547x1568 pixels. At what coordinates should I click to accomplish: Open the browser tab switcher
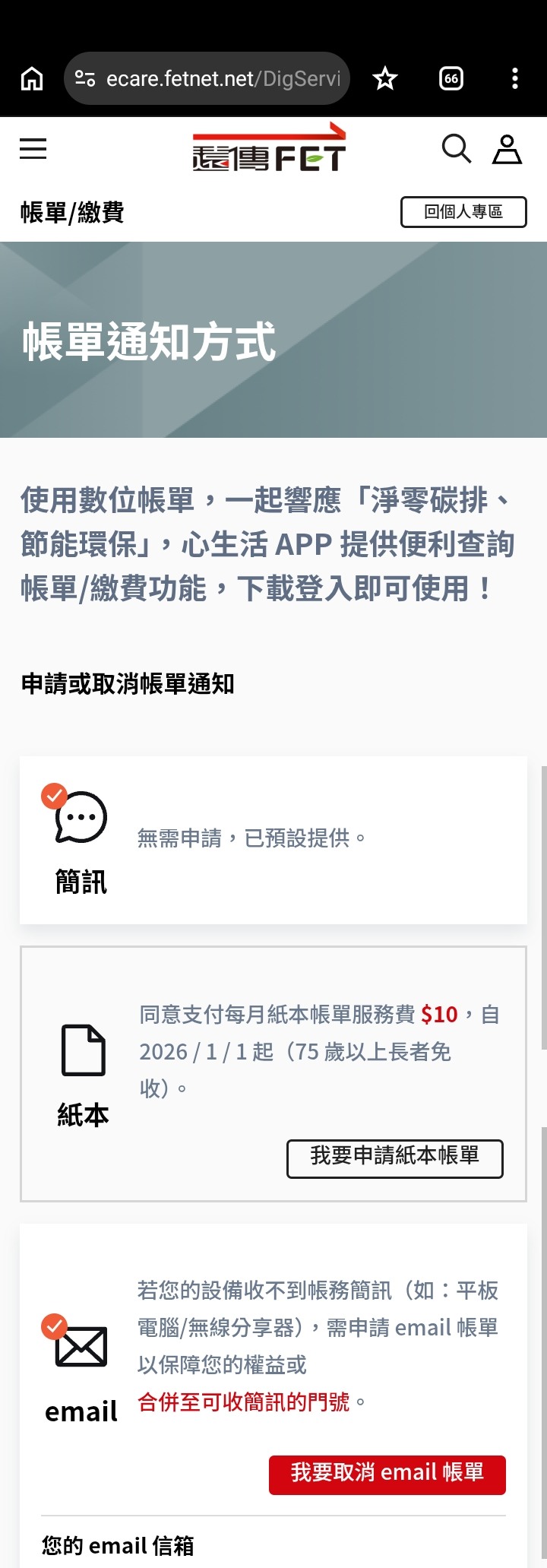pyautogui.click(x=451, y=78)
